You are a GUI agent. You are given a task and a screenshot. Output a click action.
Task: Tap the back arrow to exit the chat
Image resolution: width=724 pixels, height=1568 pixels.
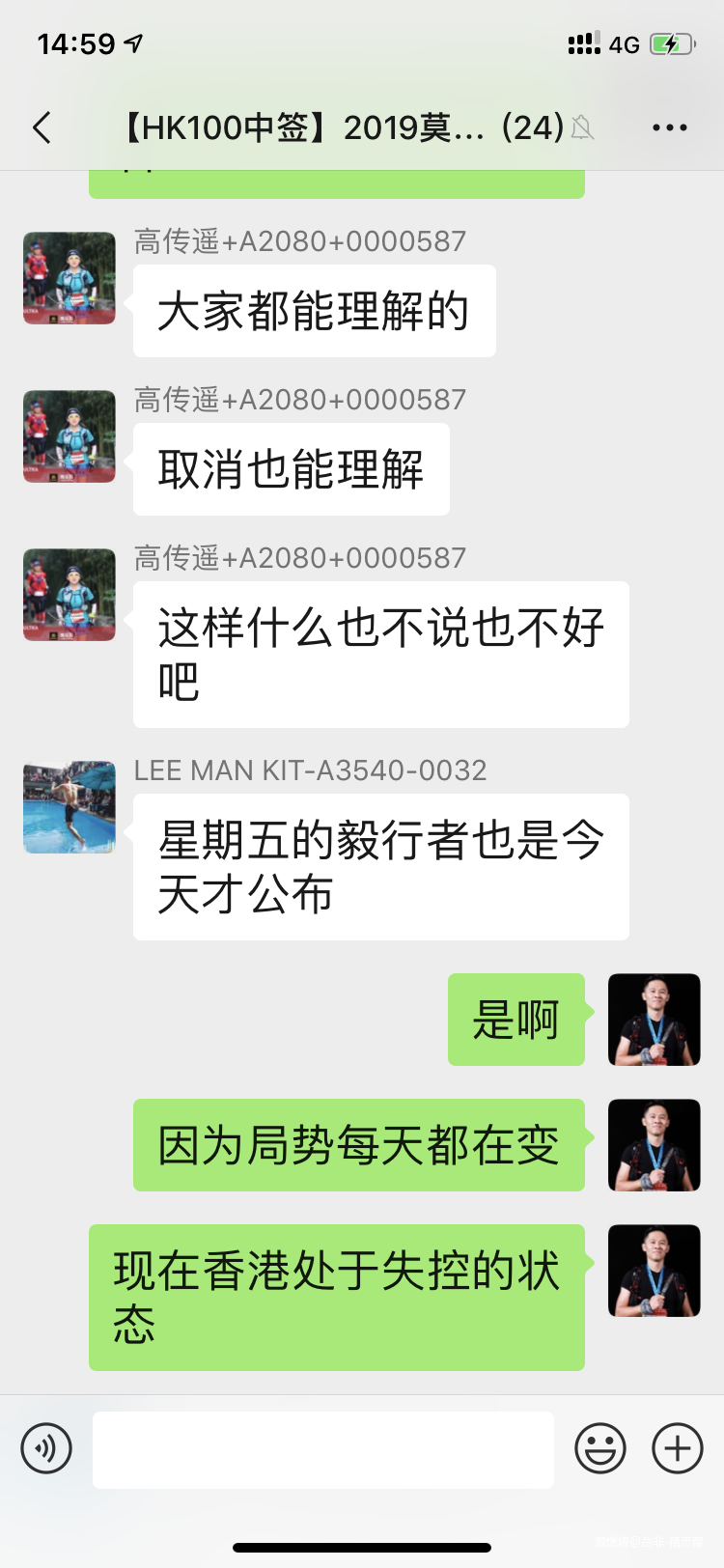point(41,126)
